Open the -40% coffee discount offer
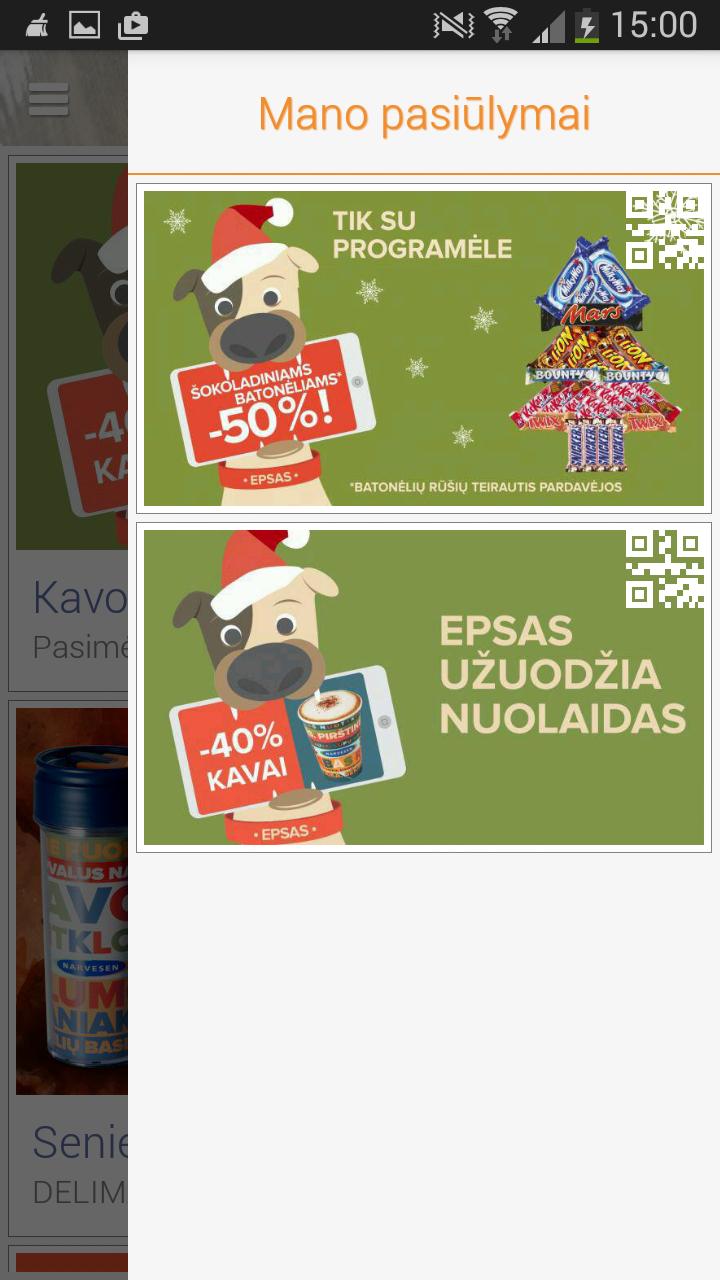 coord(424,687)
